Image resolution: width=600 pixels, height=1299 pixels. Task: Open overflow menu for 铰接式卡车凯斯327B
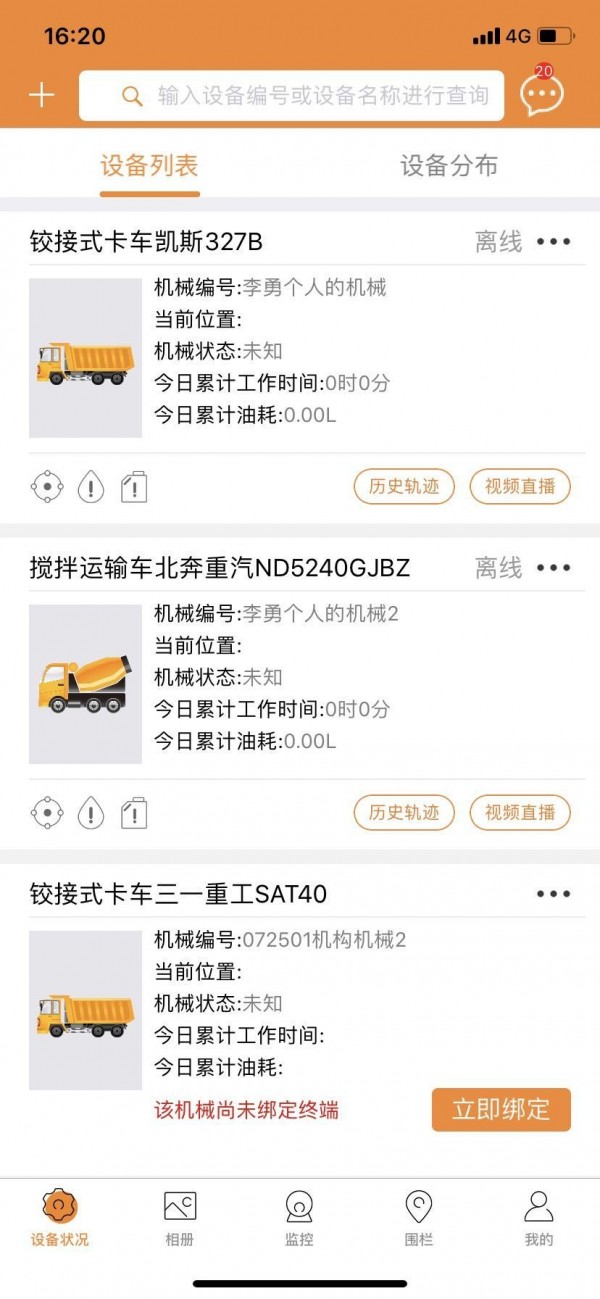tap(553, 241)
